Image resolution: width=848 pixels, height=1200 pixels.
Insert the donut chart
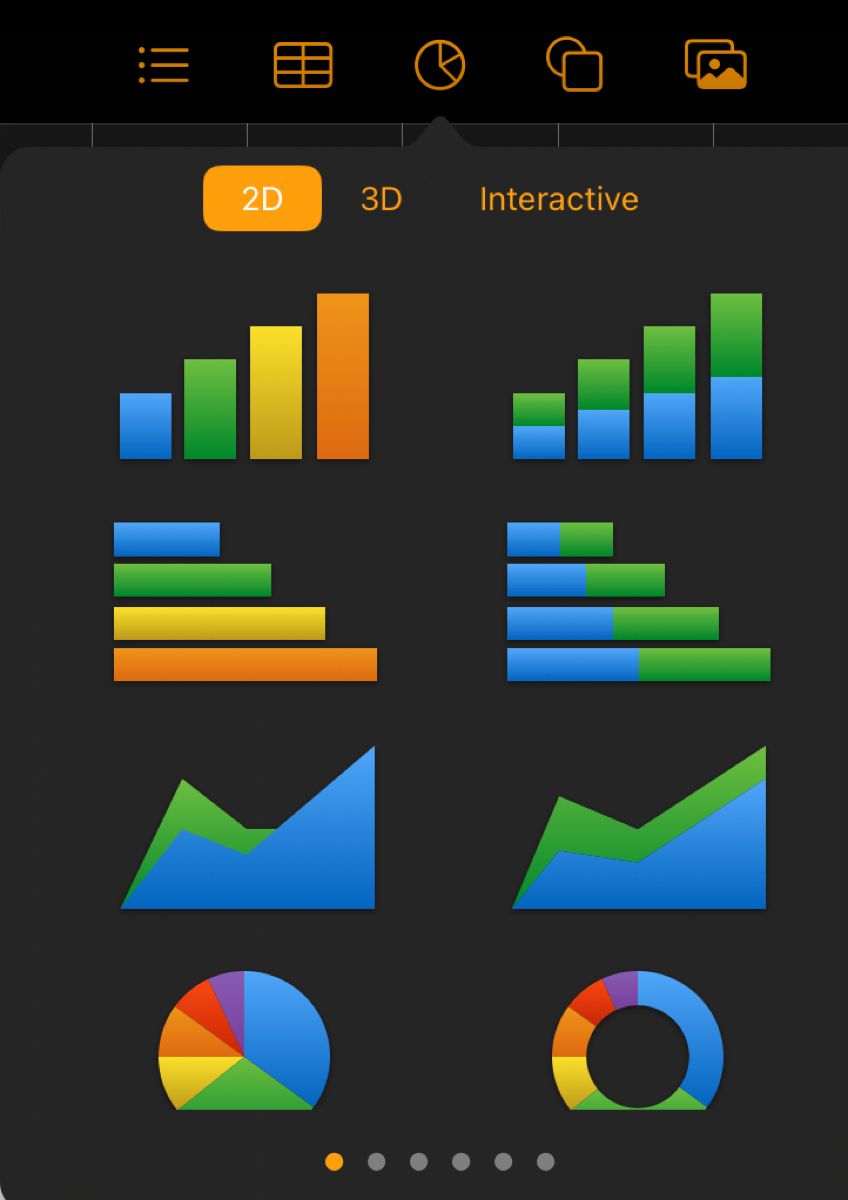[x=638, y=1042]
